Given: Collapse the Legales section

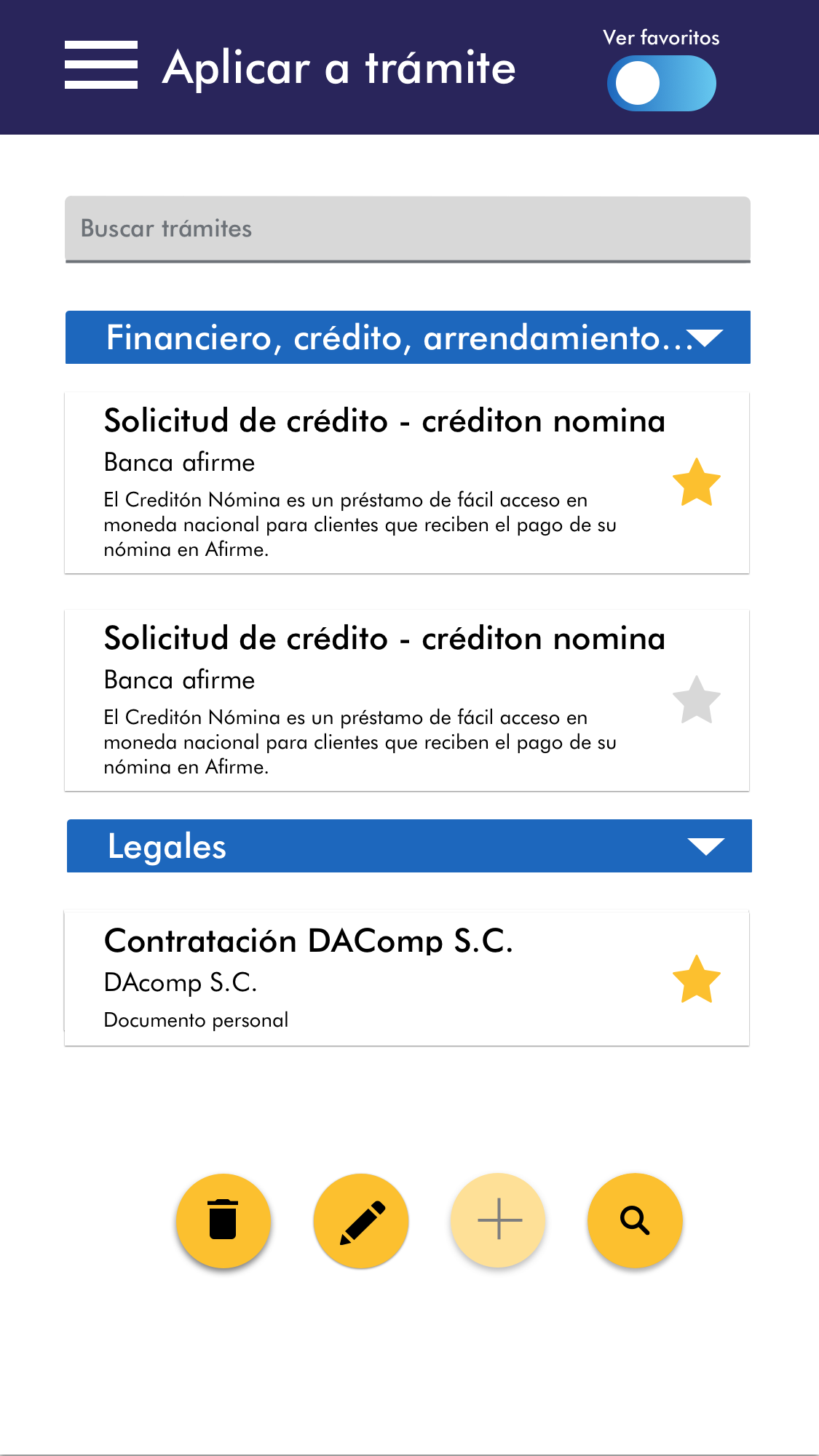Looking at the screenshot, I should 705,846.
